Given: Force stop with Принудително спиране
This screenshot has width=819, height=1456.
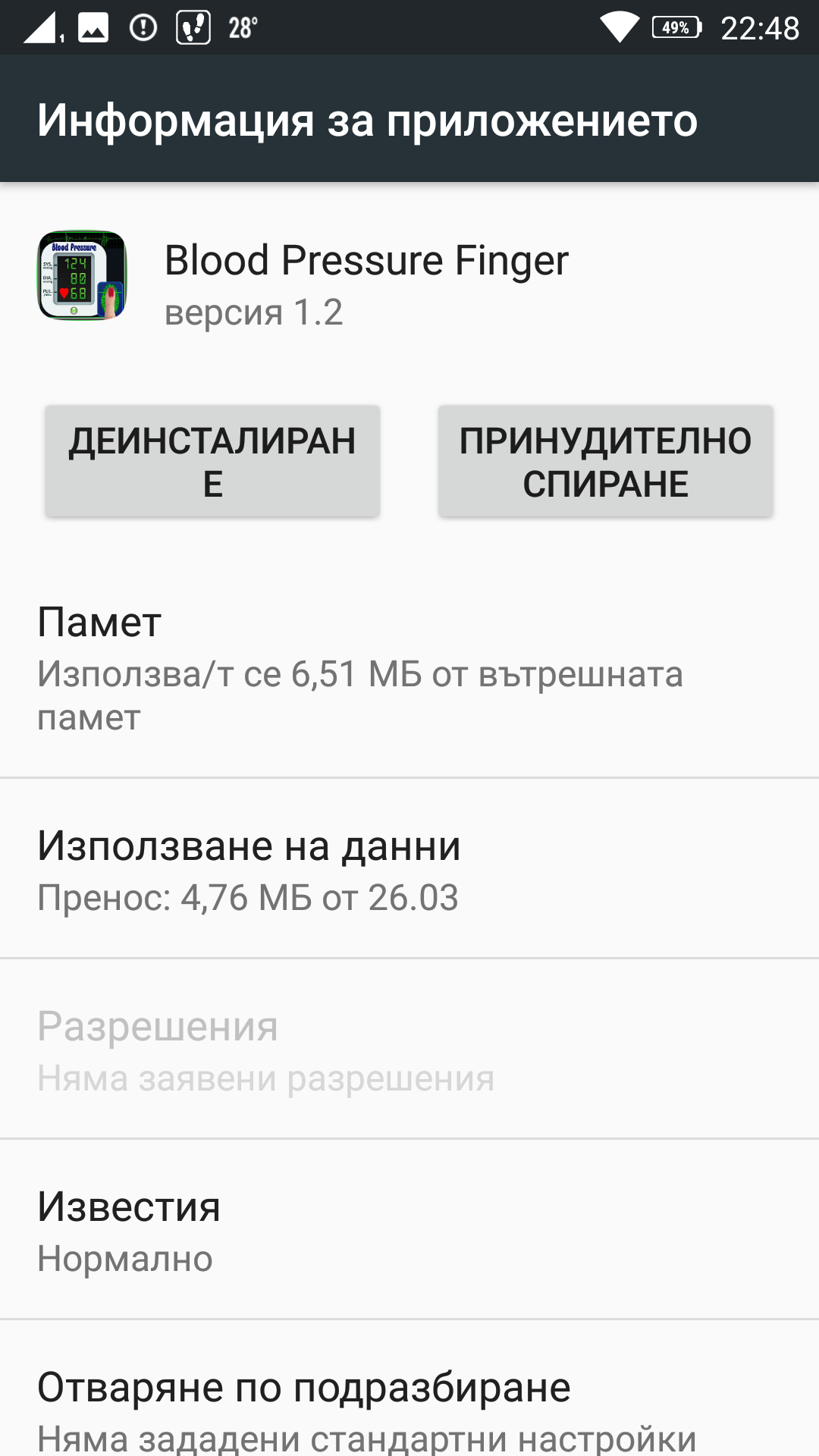Looking at the screenshot, I should tap(605, 461).
